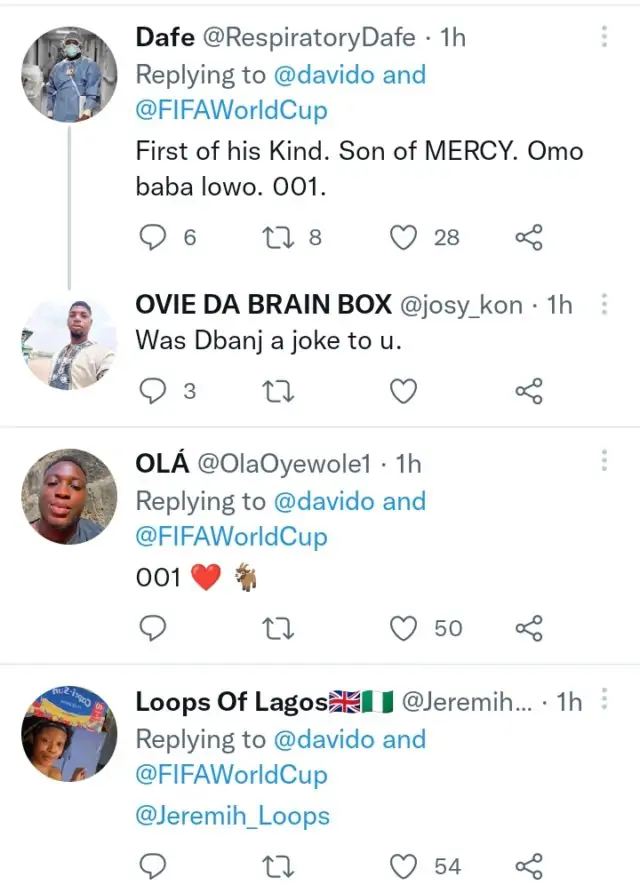Open @FIFAWorldCup link in Dafe's reply
The width and height of the screenshot is (640, 893).
231,110
